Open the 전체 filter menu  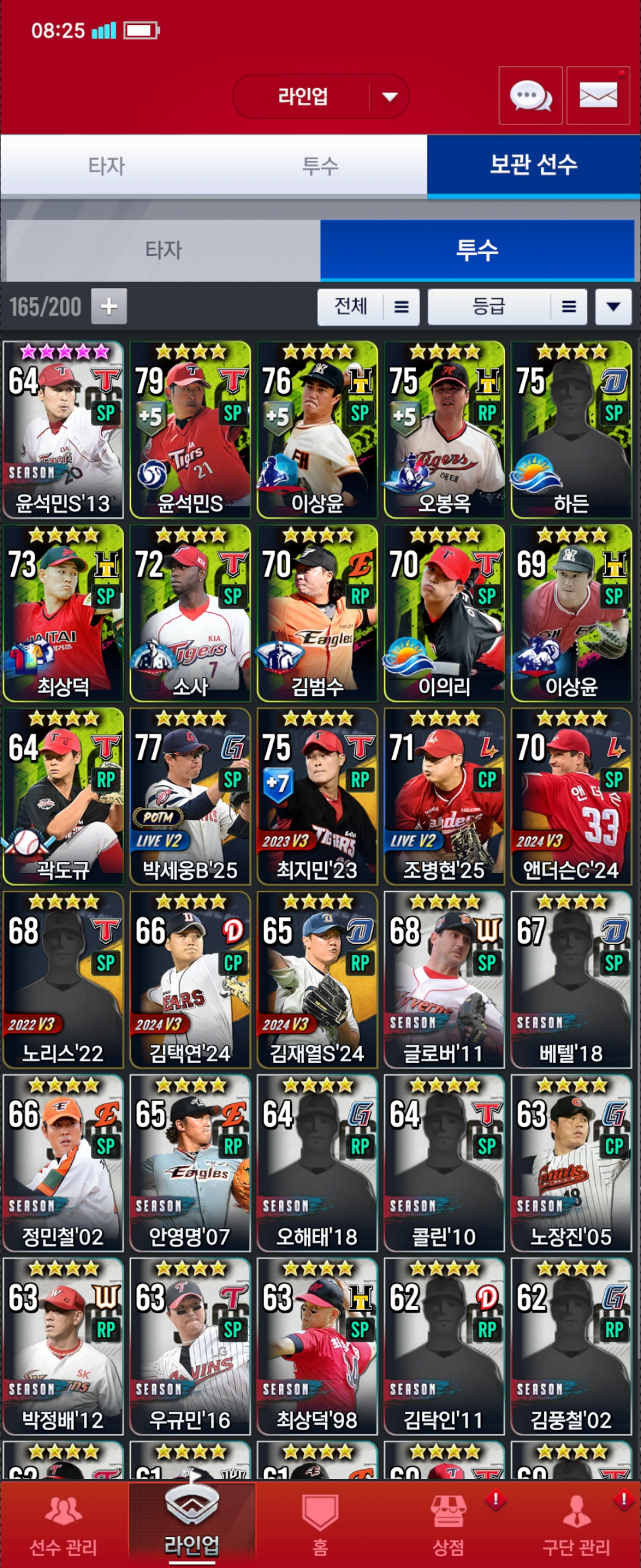368,306
